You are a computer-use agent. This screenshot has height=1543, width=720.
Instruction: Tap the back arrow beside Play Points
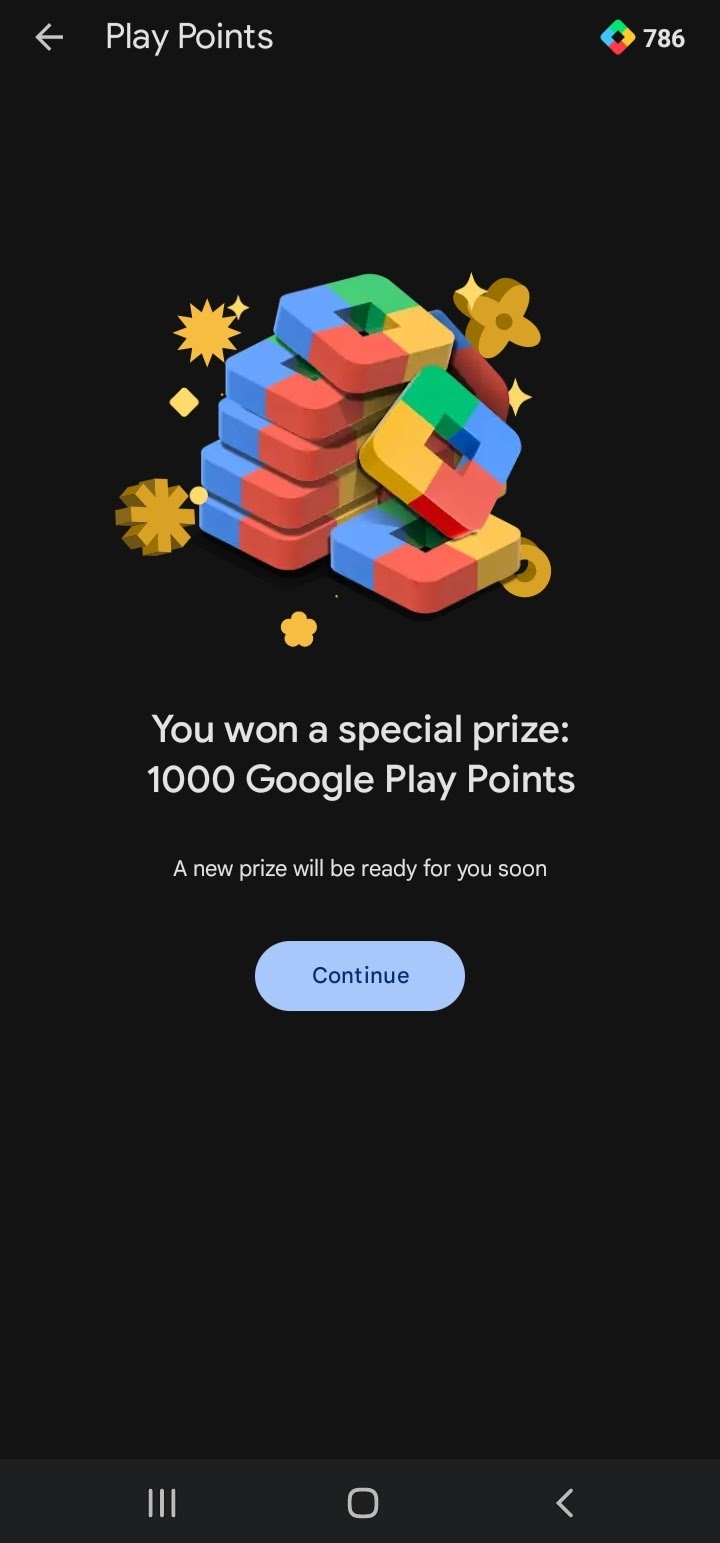point(48,38)
